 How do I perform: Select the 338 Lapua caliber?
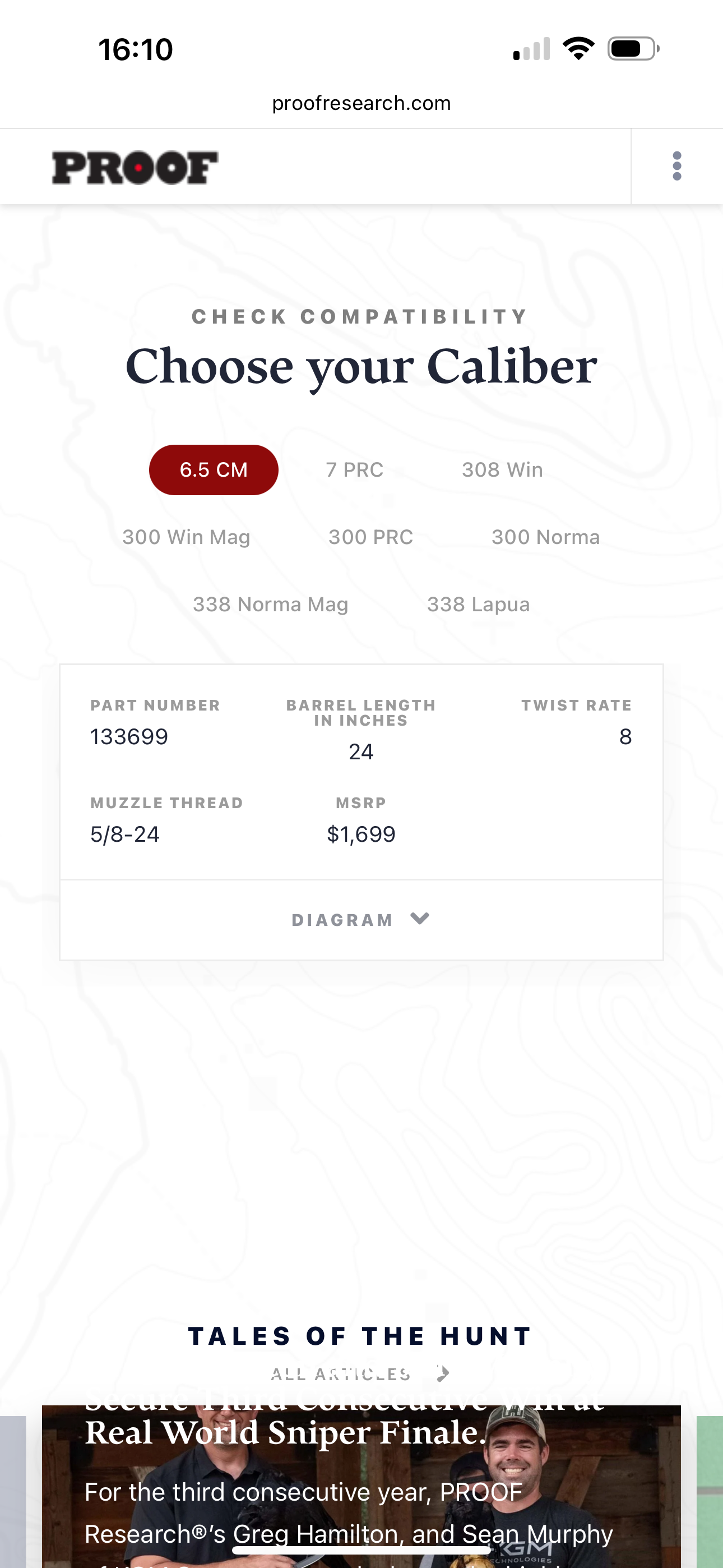(478, 605)
